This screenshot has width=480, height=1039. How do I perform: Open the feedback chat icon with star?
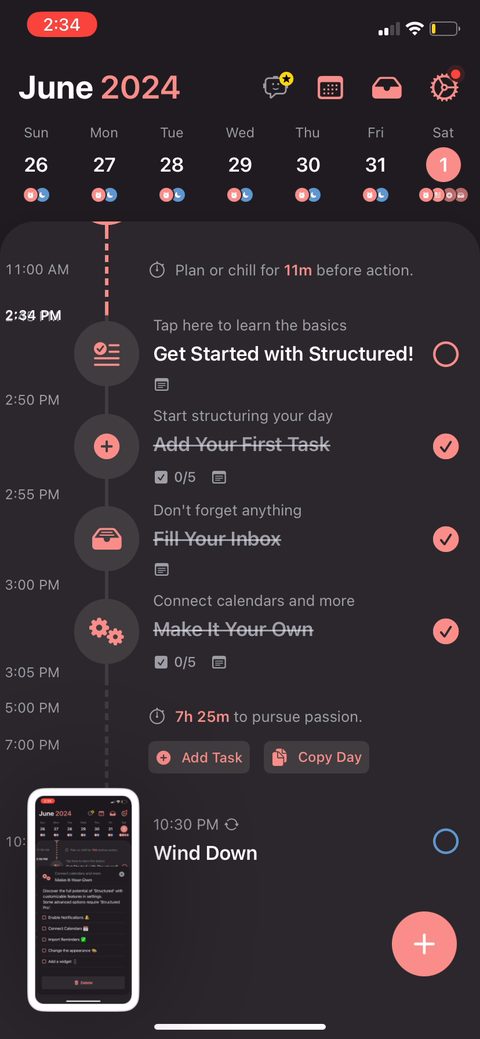click(x=278, y=86)
